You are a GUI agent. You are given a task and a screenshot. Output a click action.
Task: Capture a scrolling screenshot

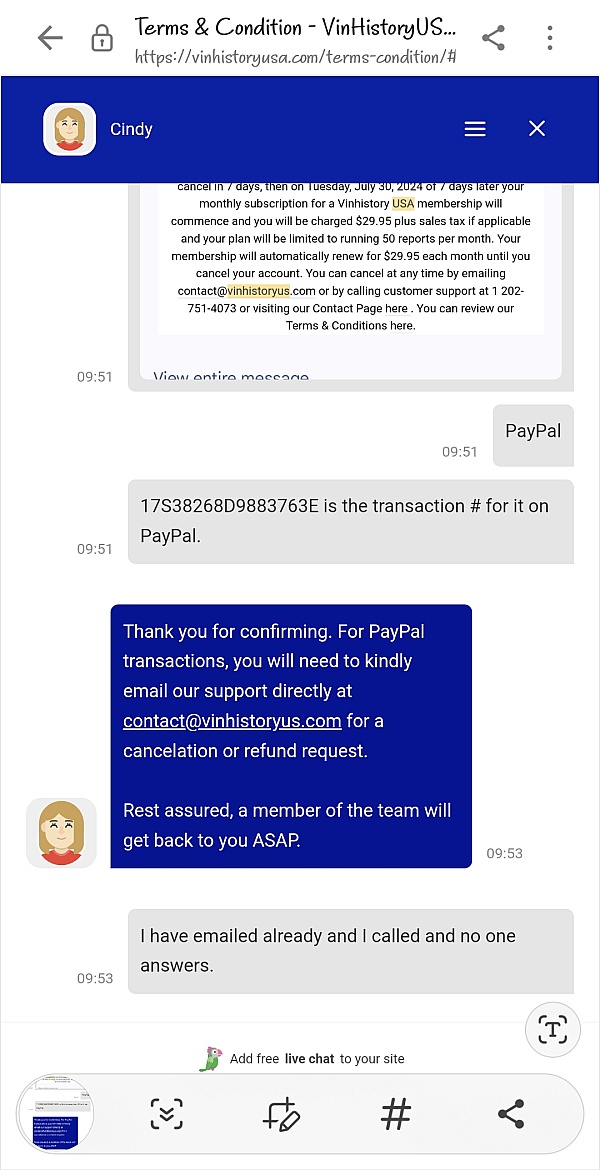[167, 1114]
